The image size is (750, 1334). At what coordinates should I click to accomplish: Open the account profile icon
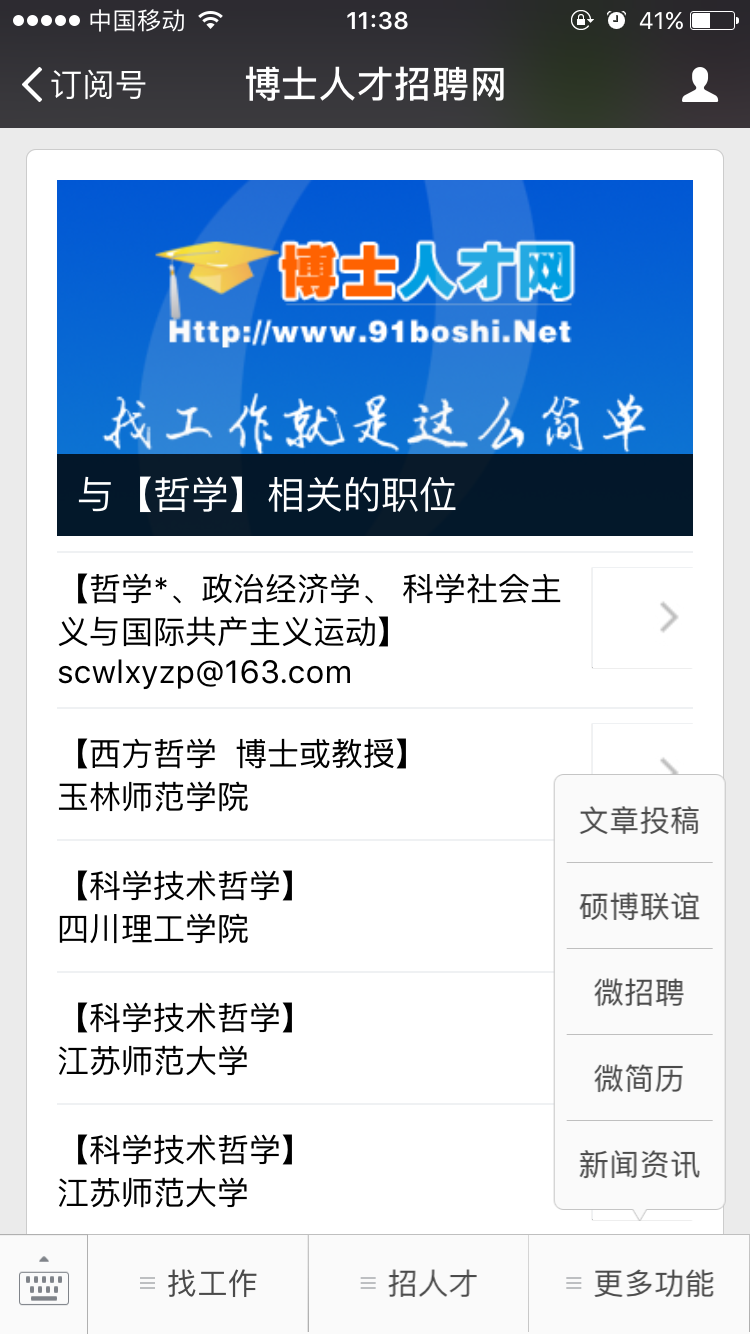pyautogui.click(x=700, y=85)
